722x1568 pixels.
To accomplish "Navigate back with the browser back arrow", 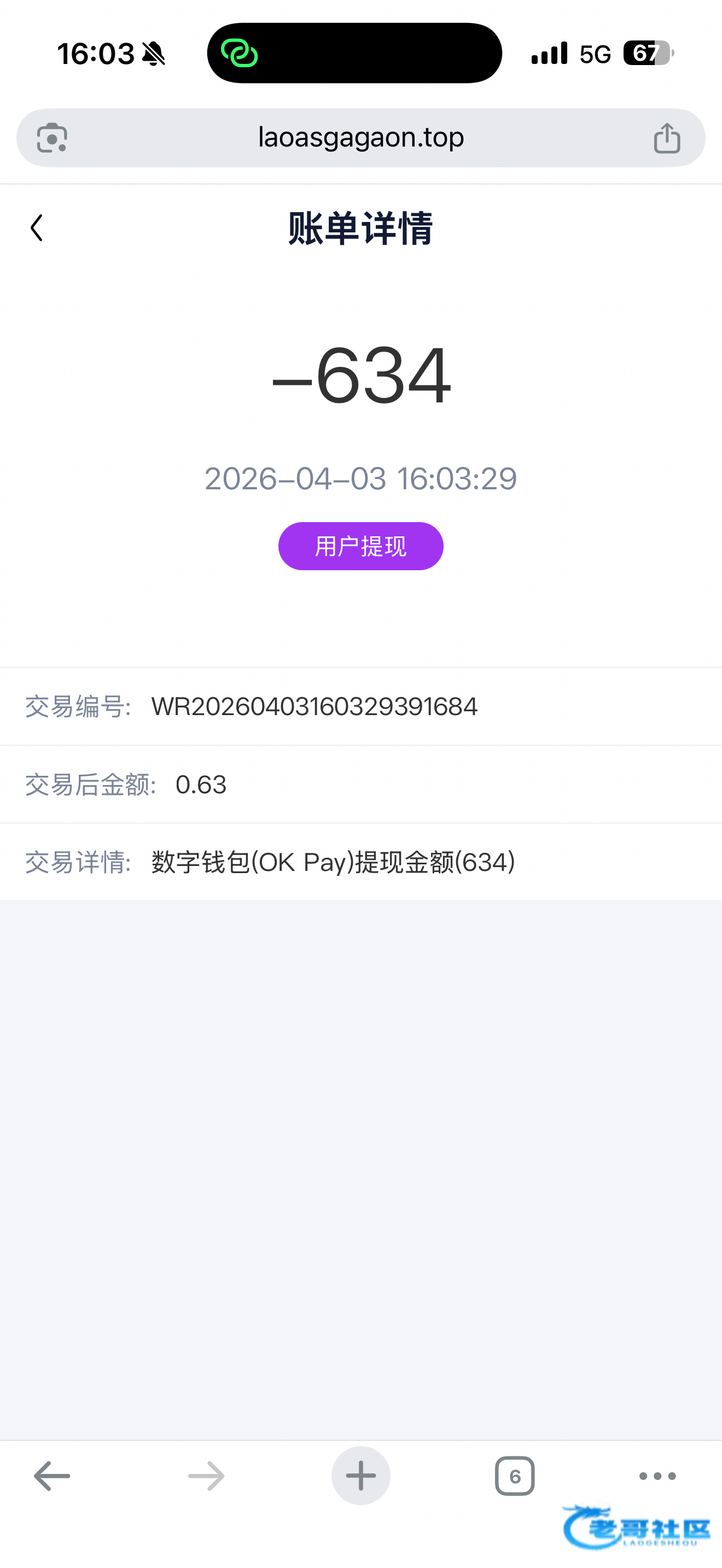I will click(x=52, y=1476).
